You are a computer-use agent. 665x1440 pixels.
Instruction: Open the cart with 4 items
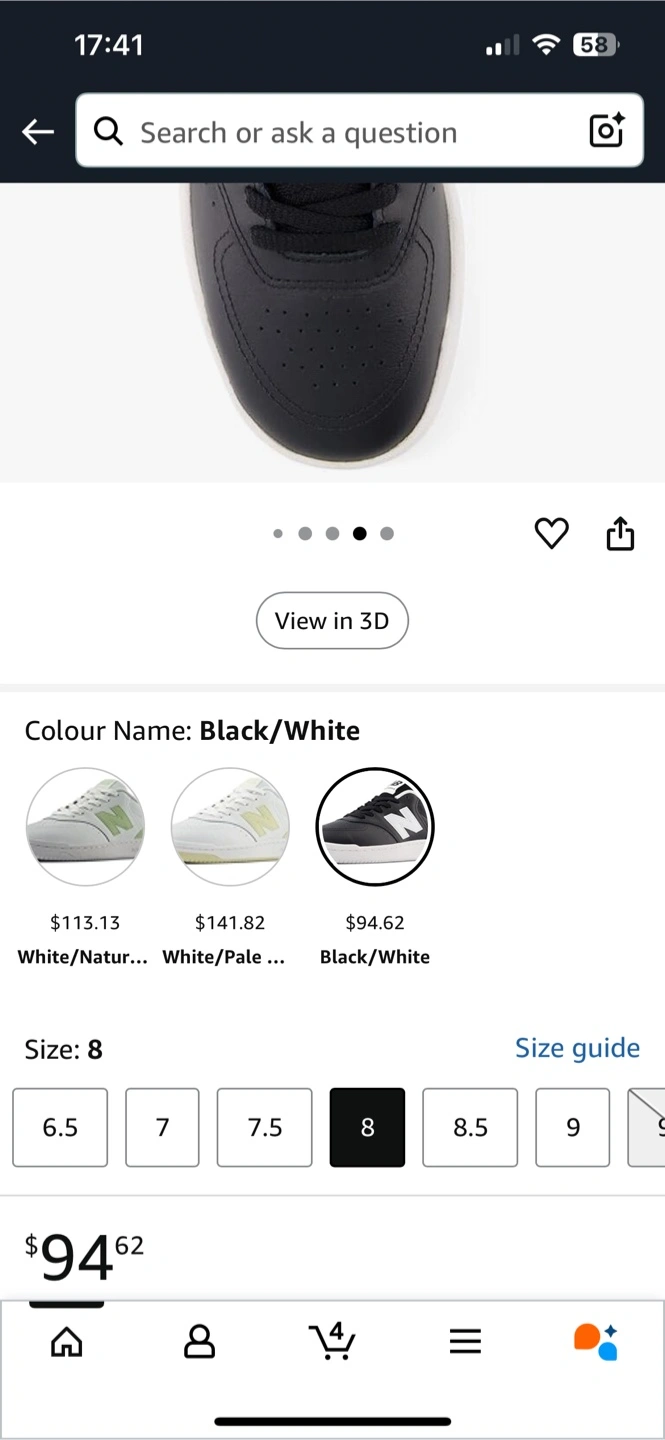tap(332, 1342)
